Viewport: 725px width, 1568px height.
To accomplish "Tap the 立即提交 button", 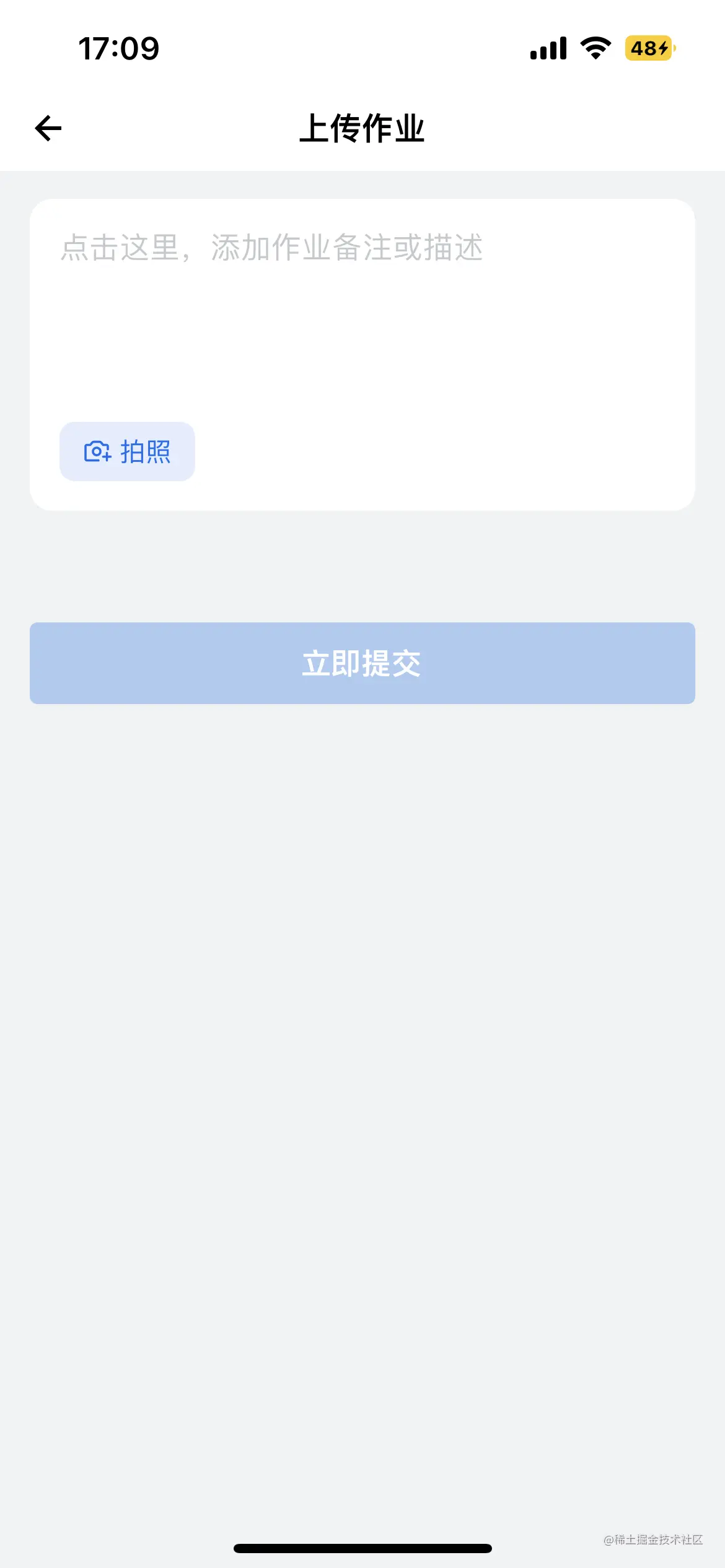I will (362, 663).
